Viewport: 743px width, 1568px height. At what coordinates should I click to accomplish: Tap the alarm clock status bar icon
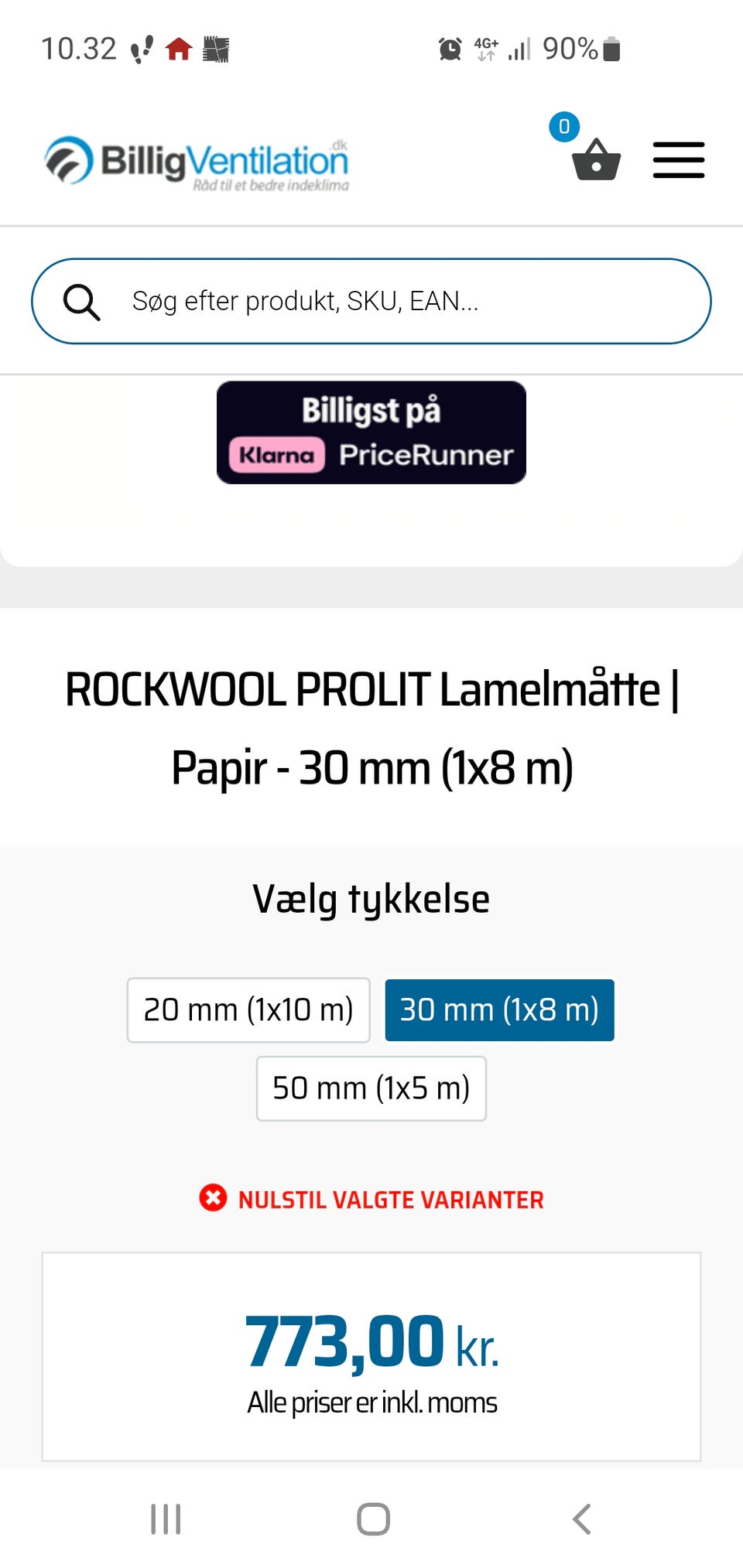[x=450, y=48]
